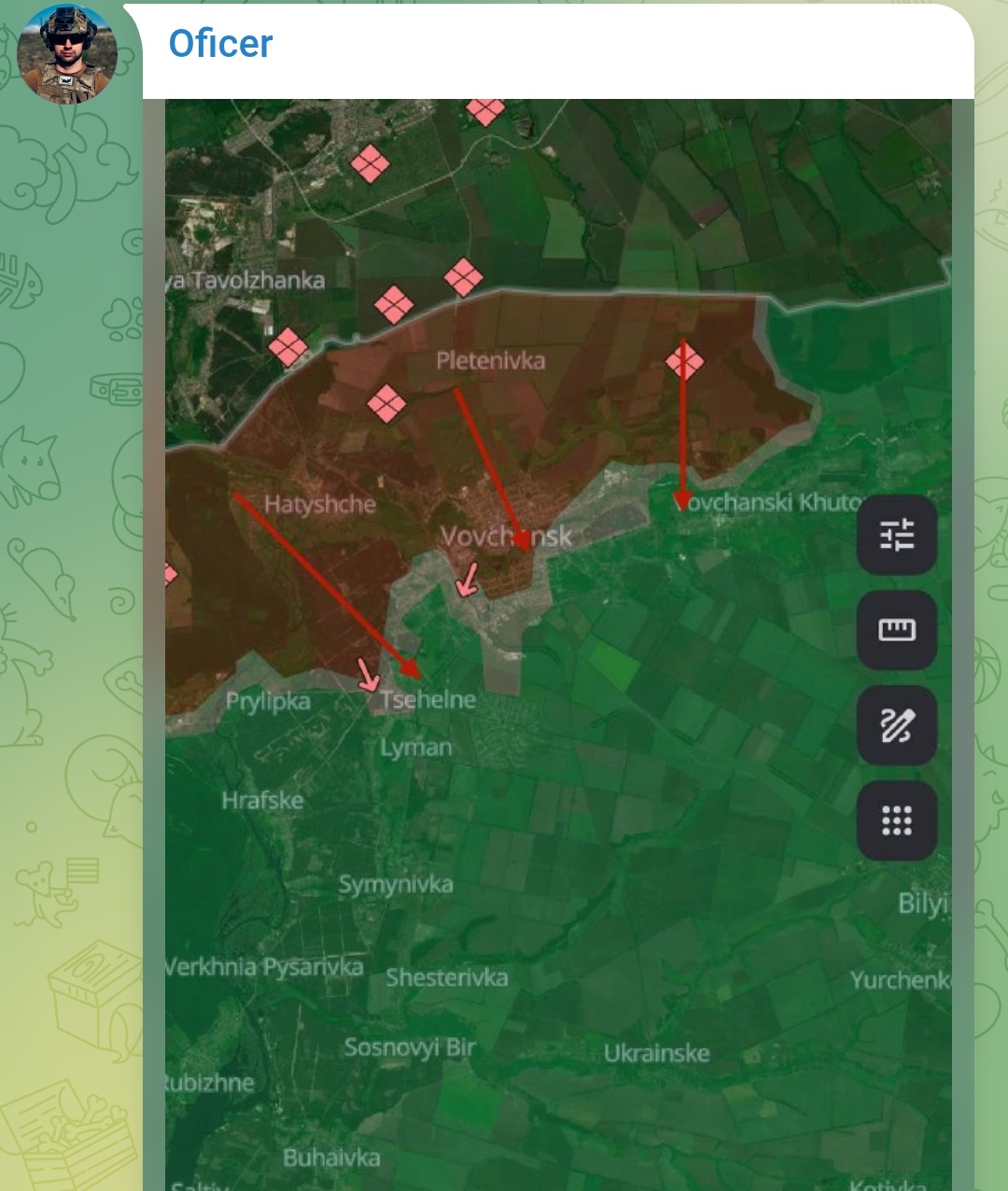Open Oficer's profile picture avatar
This screenshot has width=1008, height=1191.
(x=67, y=53)
